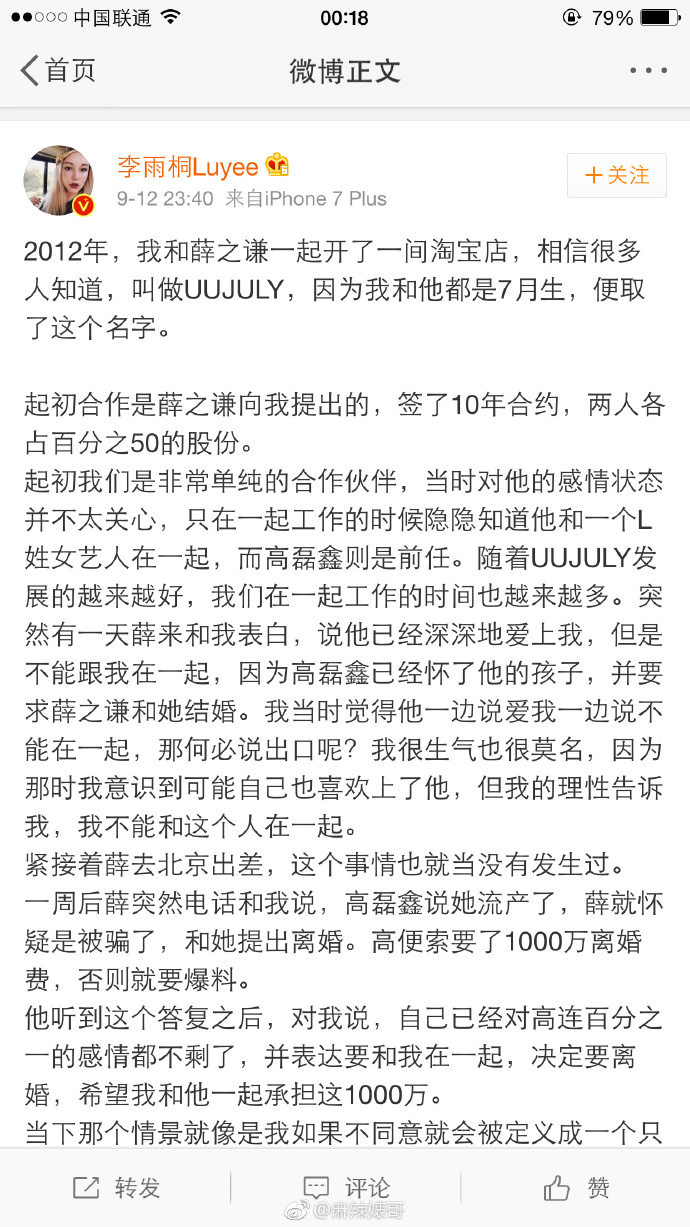The height and width of the screenshot is (1227, 690).
Task: Follow the author with +关注
Action: pos(617,175)
